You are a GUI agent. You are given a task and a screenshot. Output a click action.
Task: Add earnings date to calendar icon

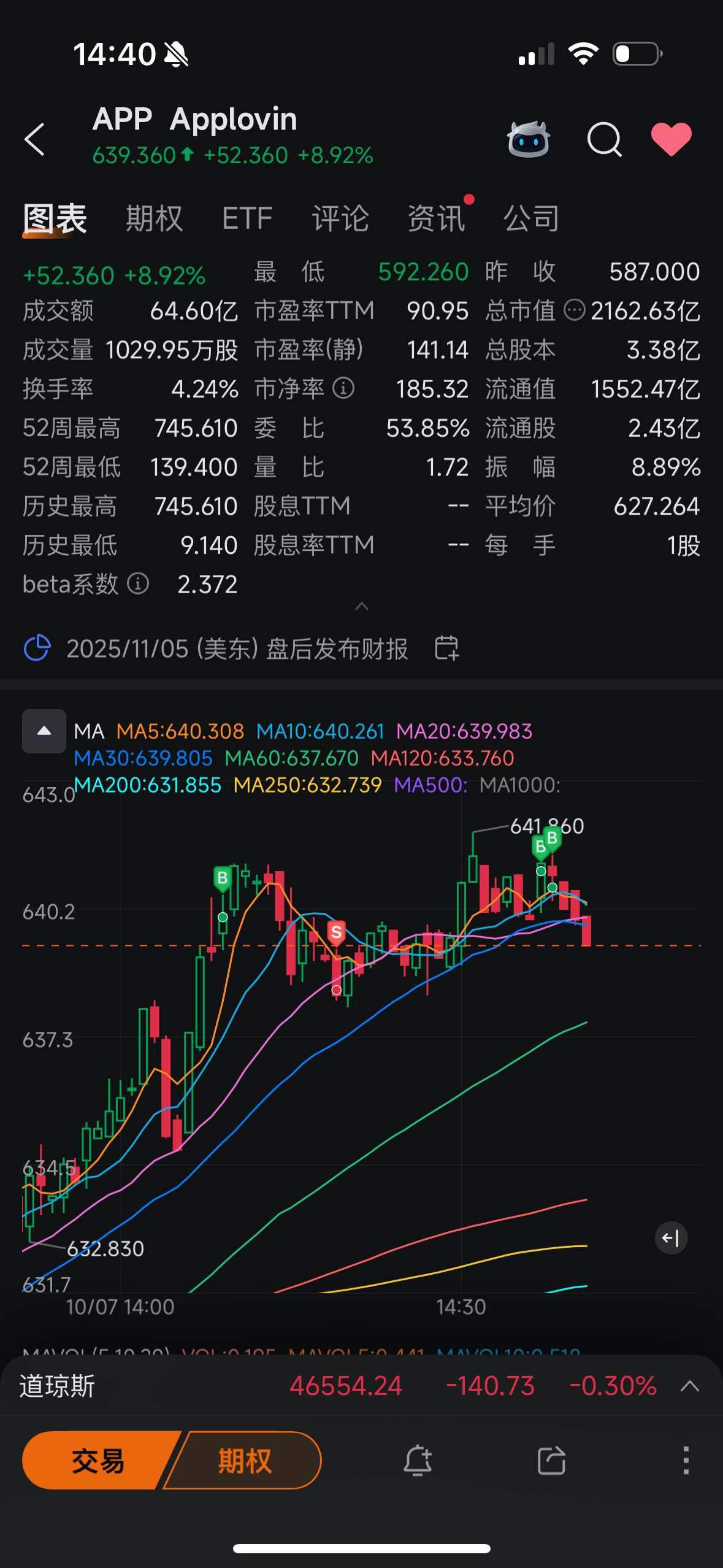(446, 648)
